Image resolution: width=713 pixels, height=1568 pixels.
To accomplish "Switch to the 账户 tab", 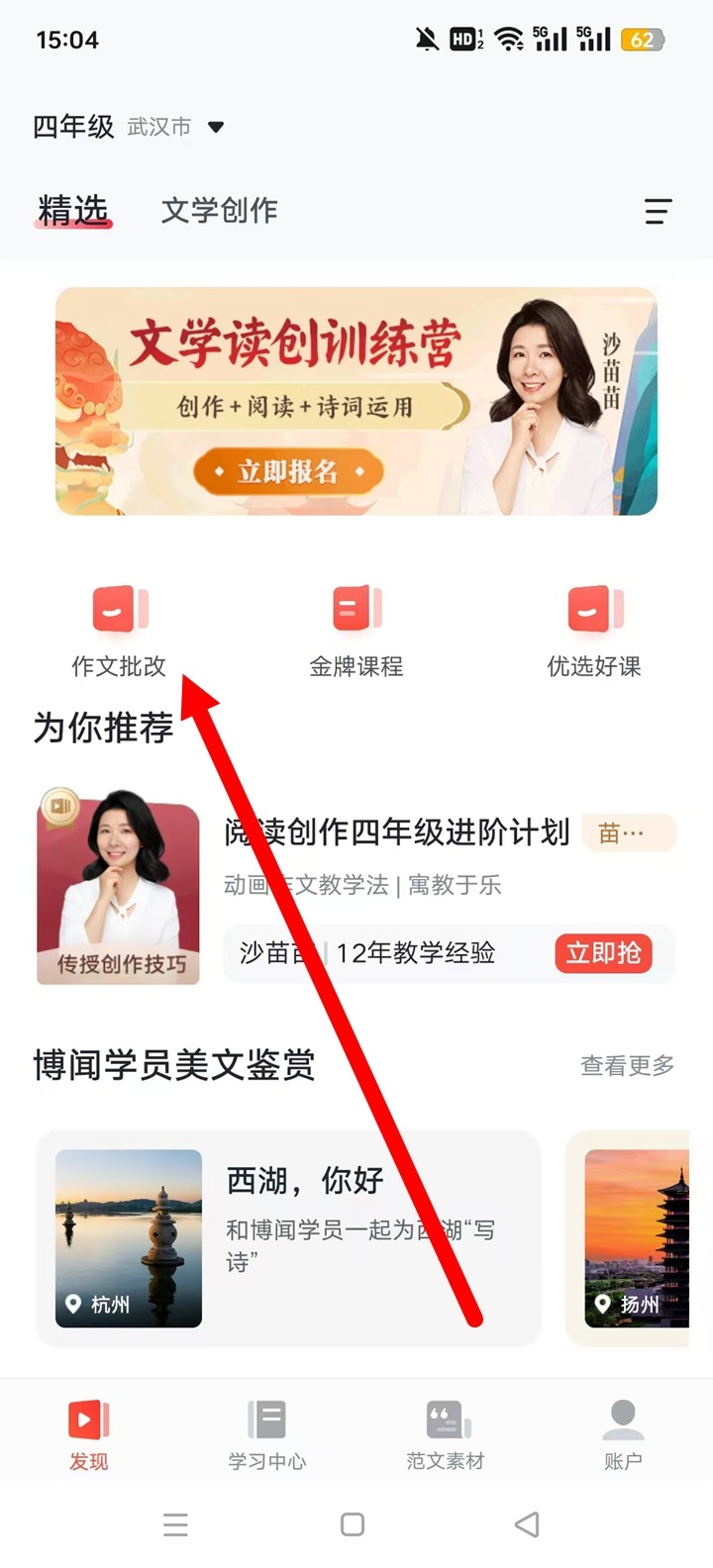I will pyautogui.click(x=623, y=1433).
